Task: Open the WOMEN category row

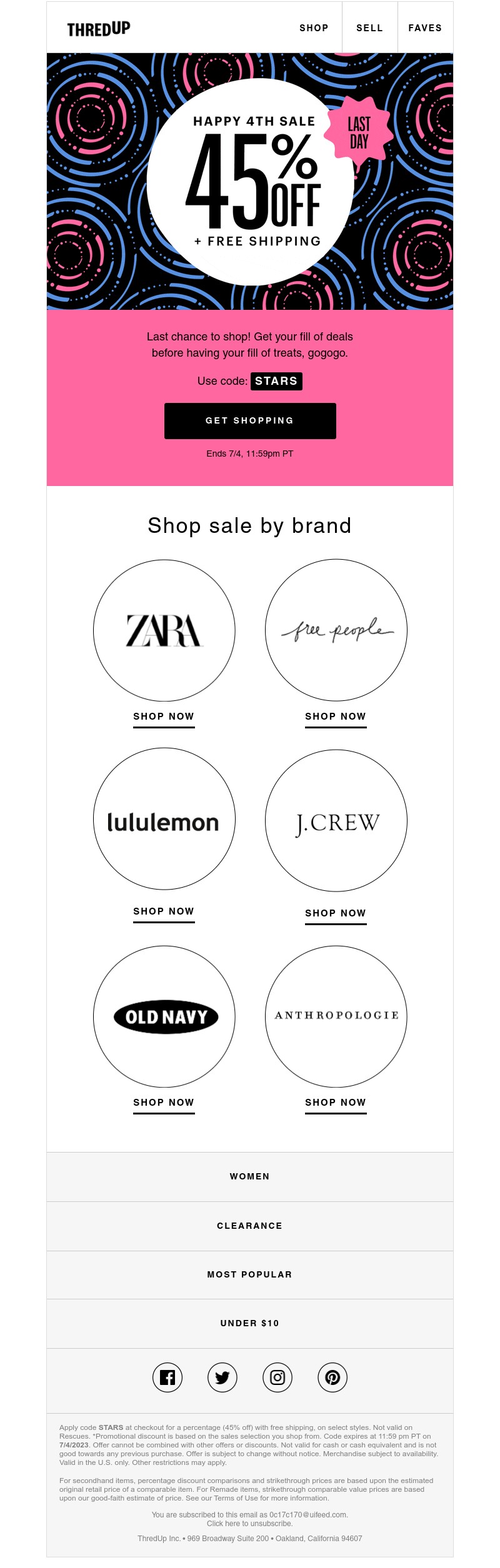Action: 250,1176
